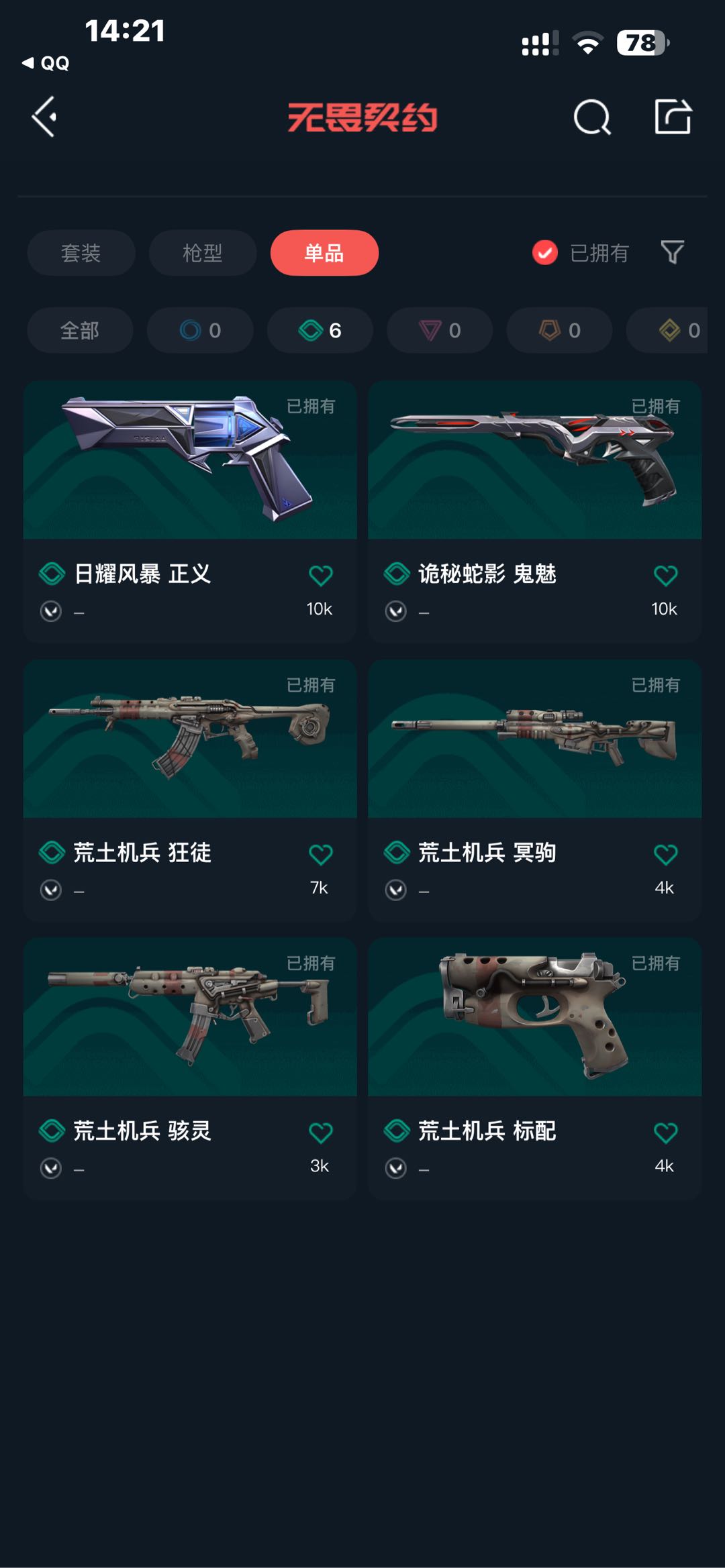
Task: Filter by the green tier chip showing 6
Action: 320,330
